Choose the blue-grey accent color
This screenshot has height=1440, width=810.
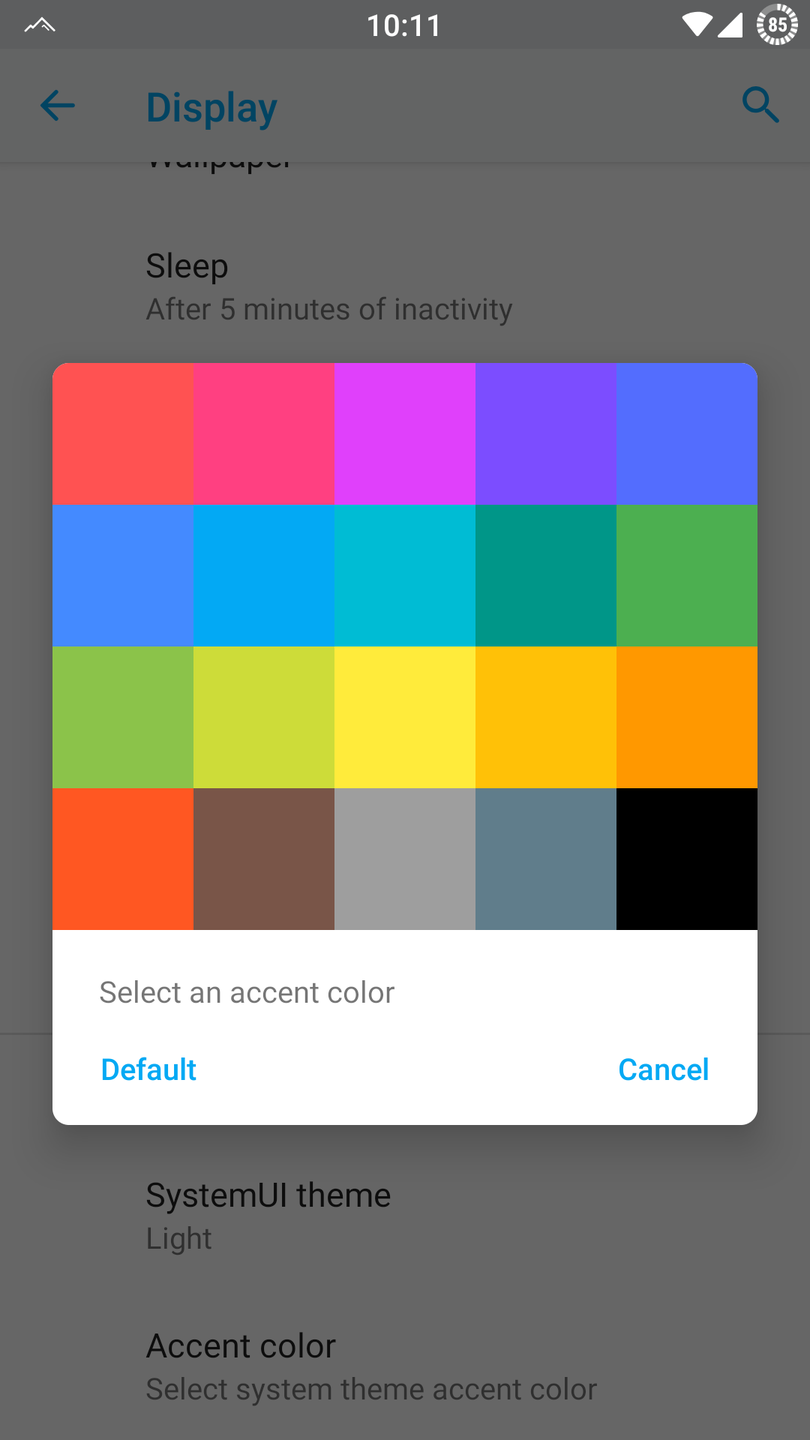click(x=545, y=858)
